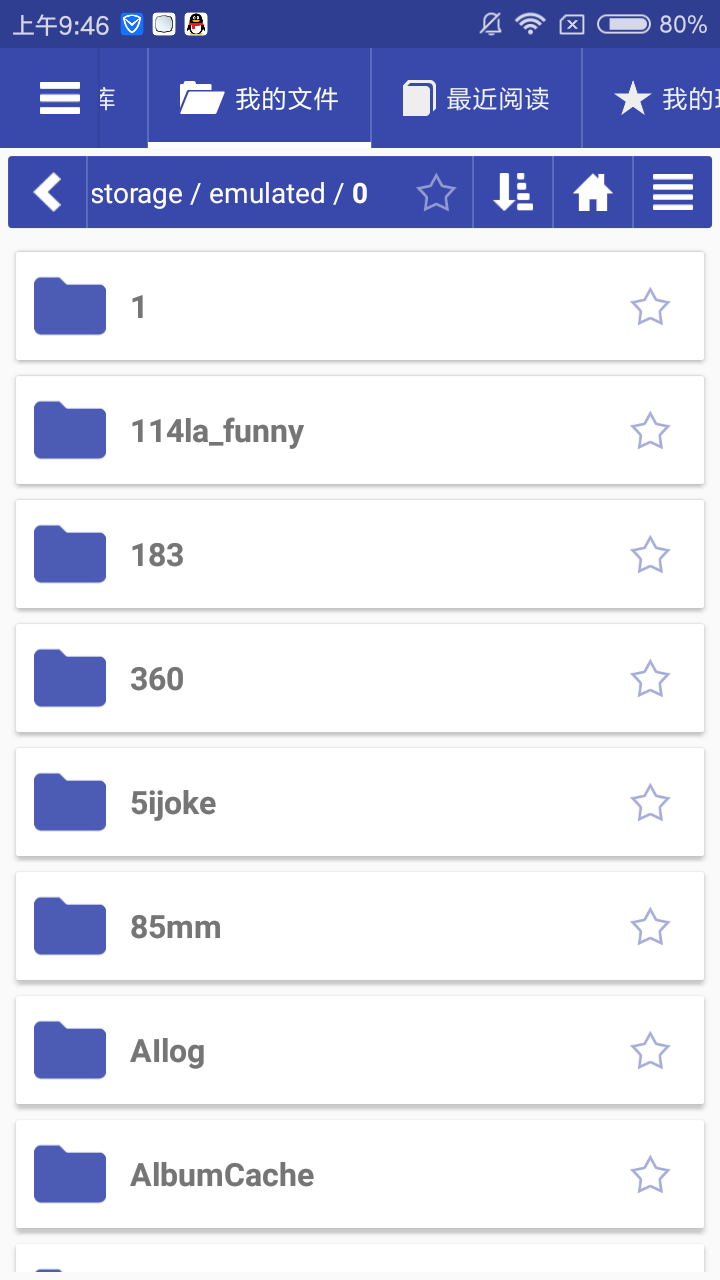720x1280 pixels.
Task: Open the 114la_funny folder
Action: 300,431
